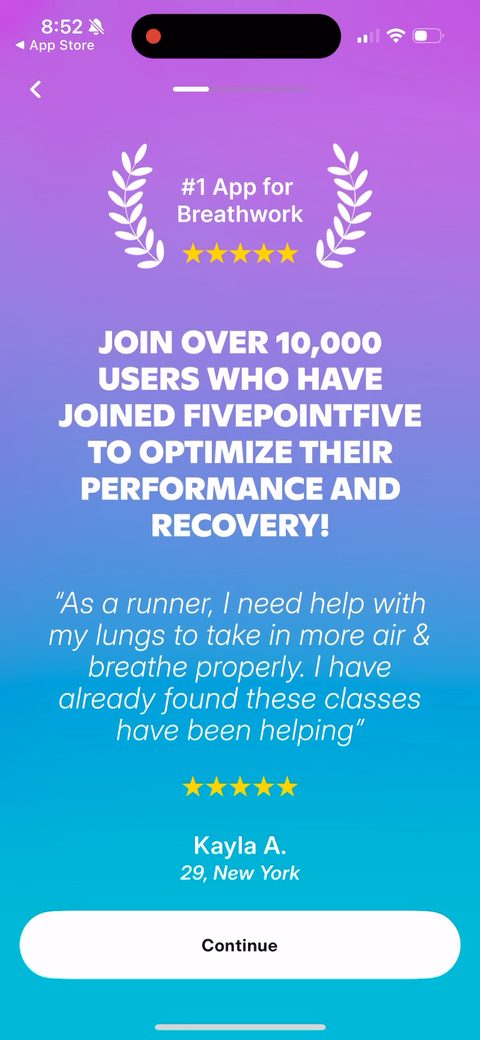Return to App Store via status bar link

click(54, 46)
